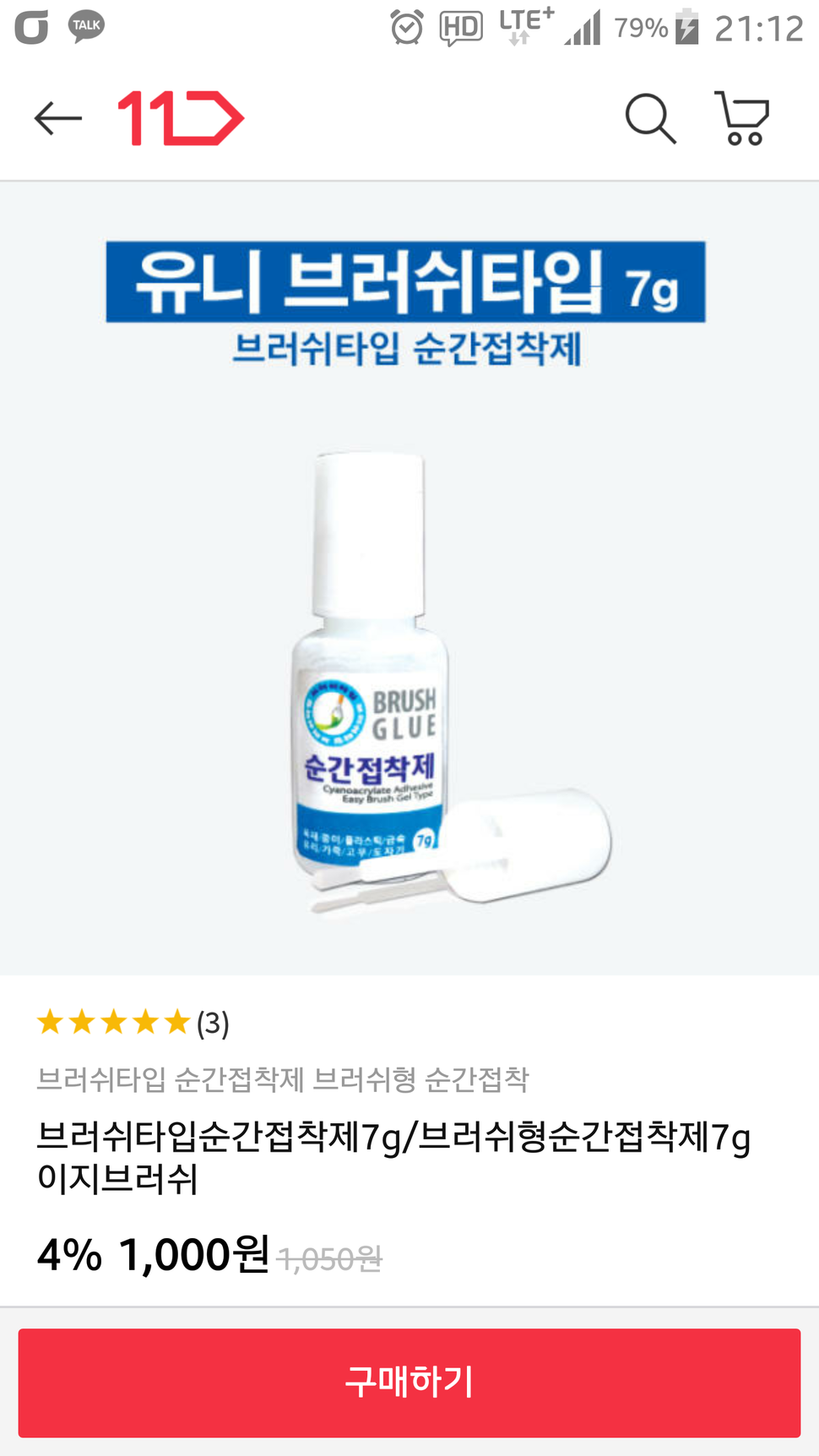Viewport: 819px width, 1456px height.
Task: Open the shopping cart
Action: pos(742,118)
